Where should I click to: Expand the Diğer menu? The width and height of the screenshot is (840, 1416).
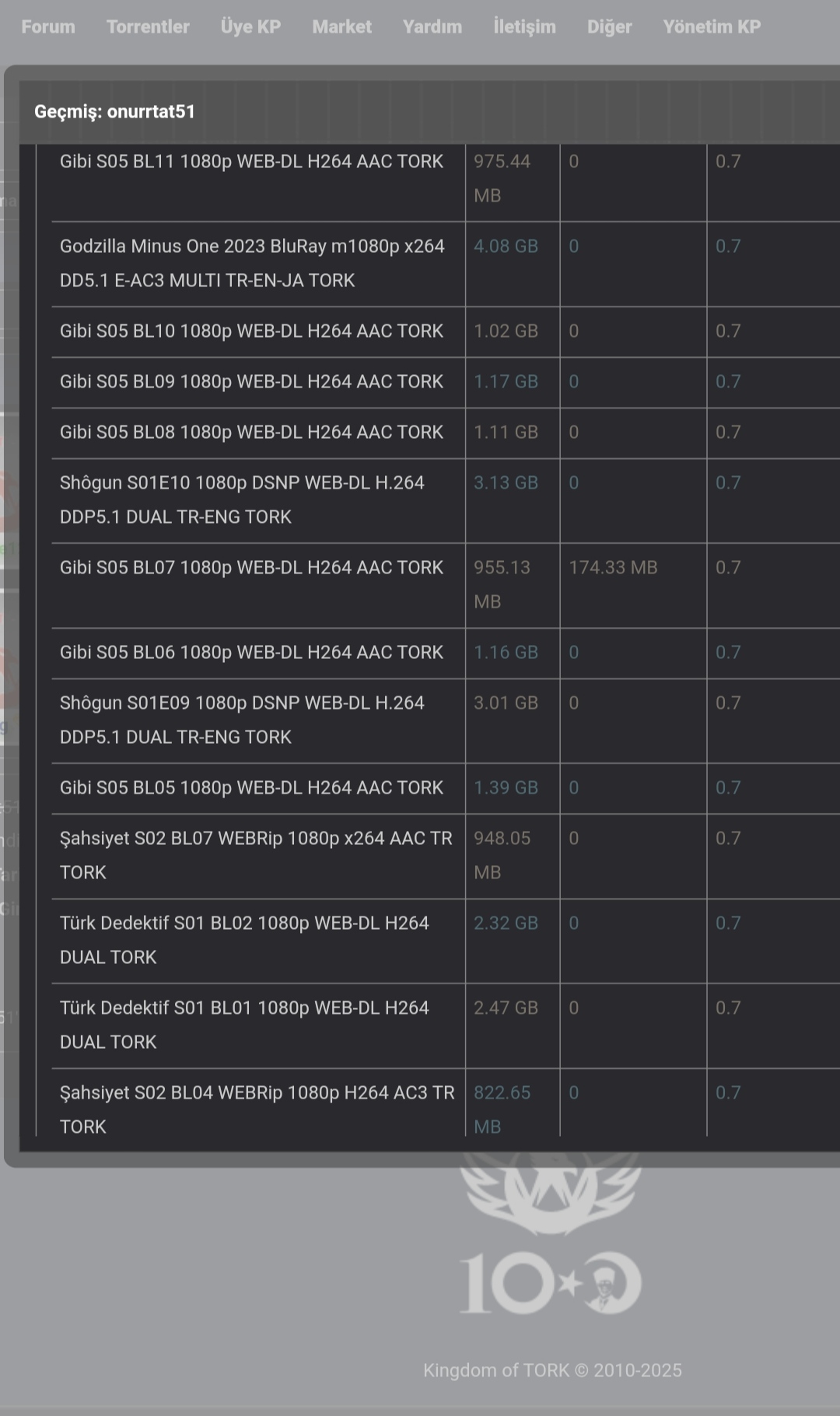click(609, 26)
